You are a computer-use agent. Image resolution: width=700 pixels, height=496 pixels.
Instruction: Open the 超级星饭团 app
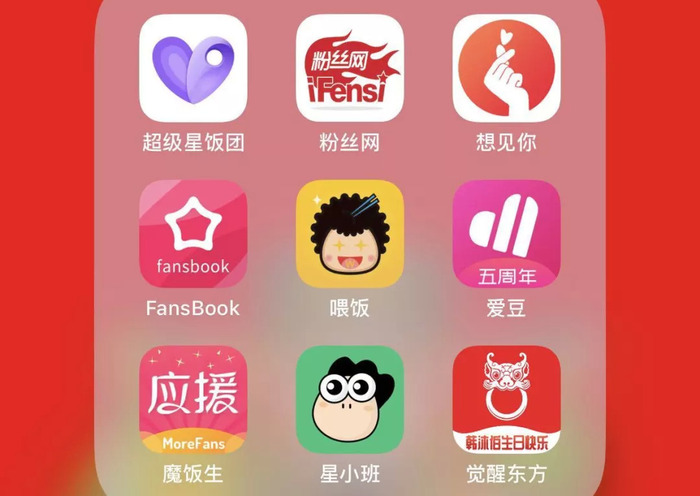(193, 68)
